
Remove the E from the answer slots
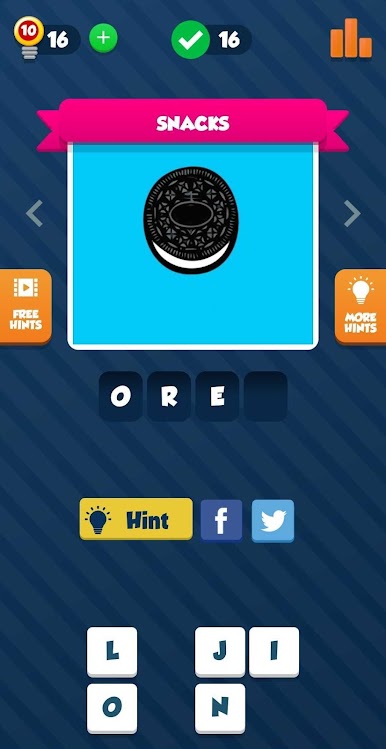pos(217,396)
